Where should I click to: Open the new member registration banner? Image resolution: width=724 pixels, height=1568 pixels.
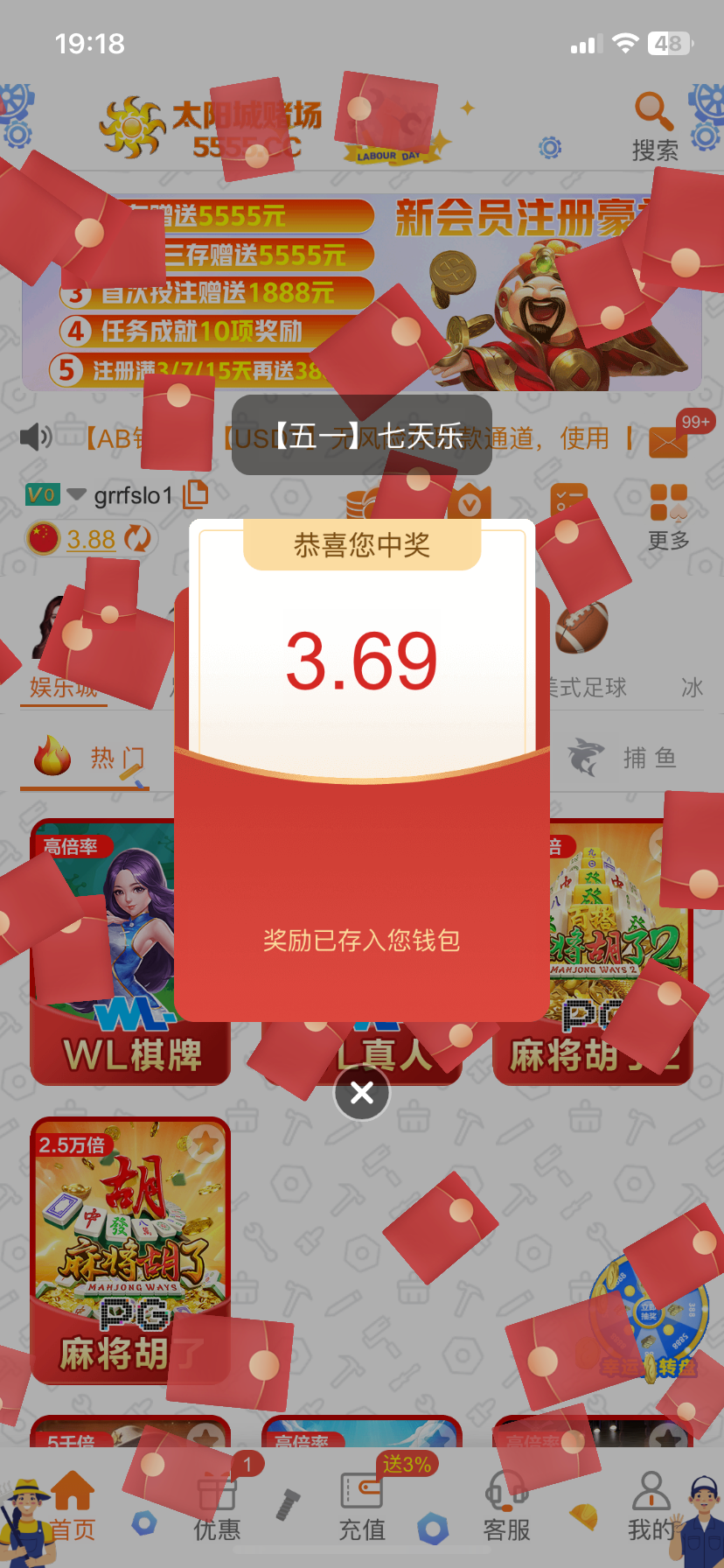(x=362, y=293)
